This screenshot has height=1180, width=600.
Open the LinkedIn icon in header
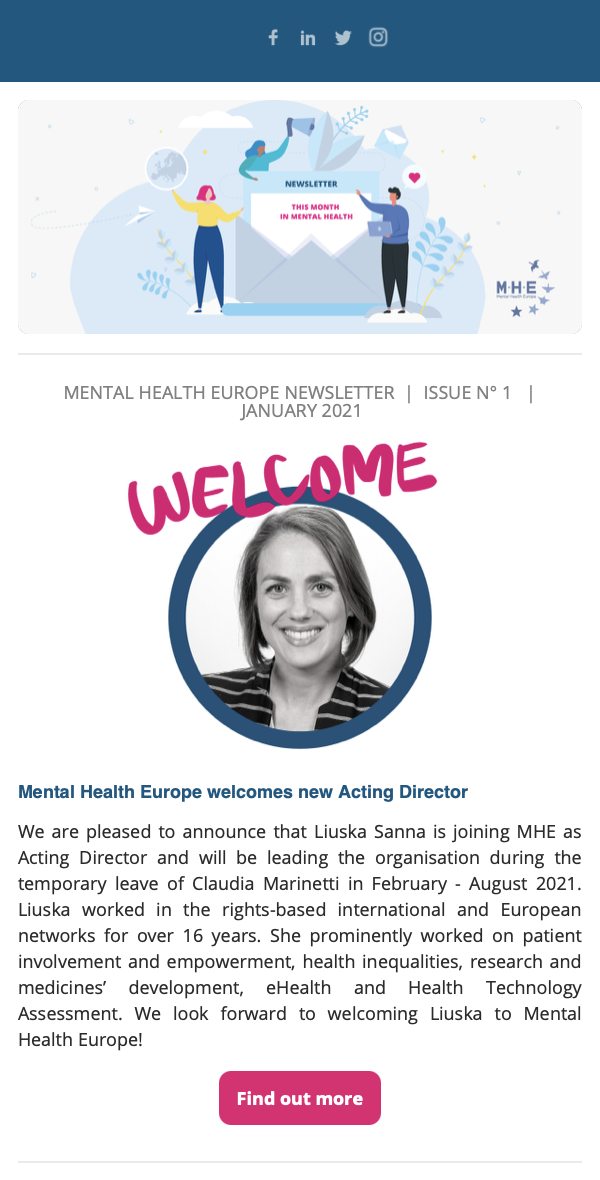point(308,38)
